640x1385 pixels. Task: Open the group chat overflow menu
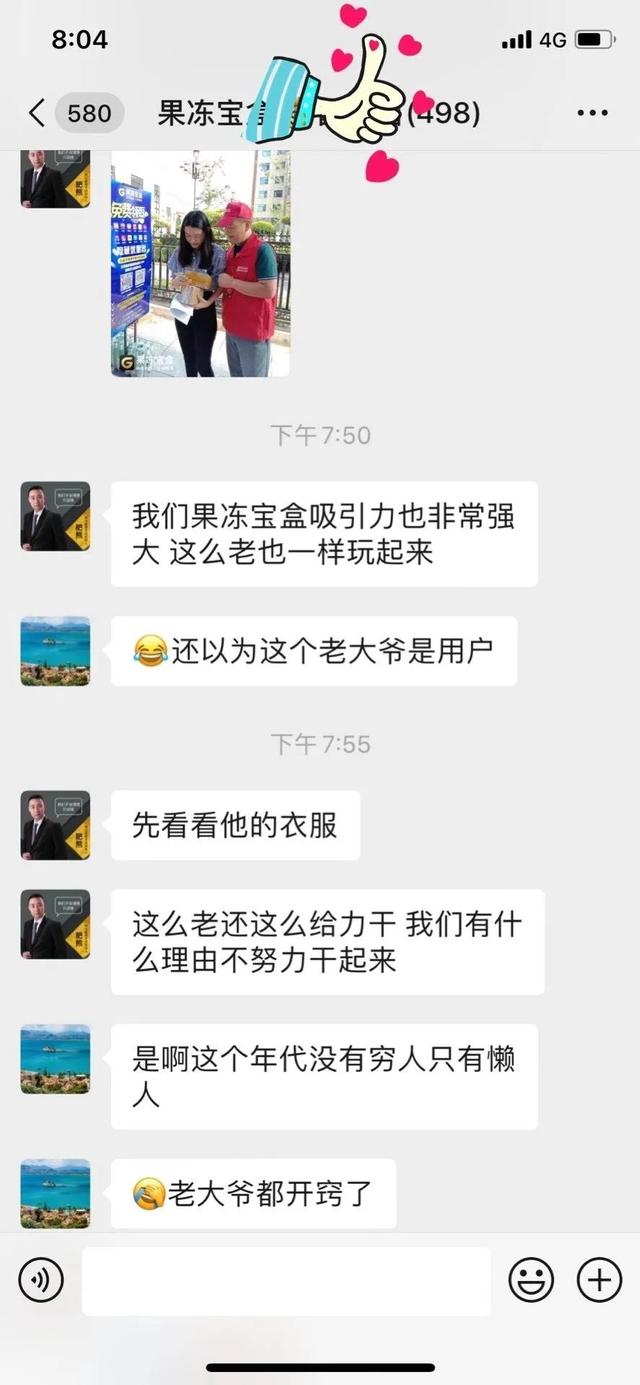point(592,113)
